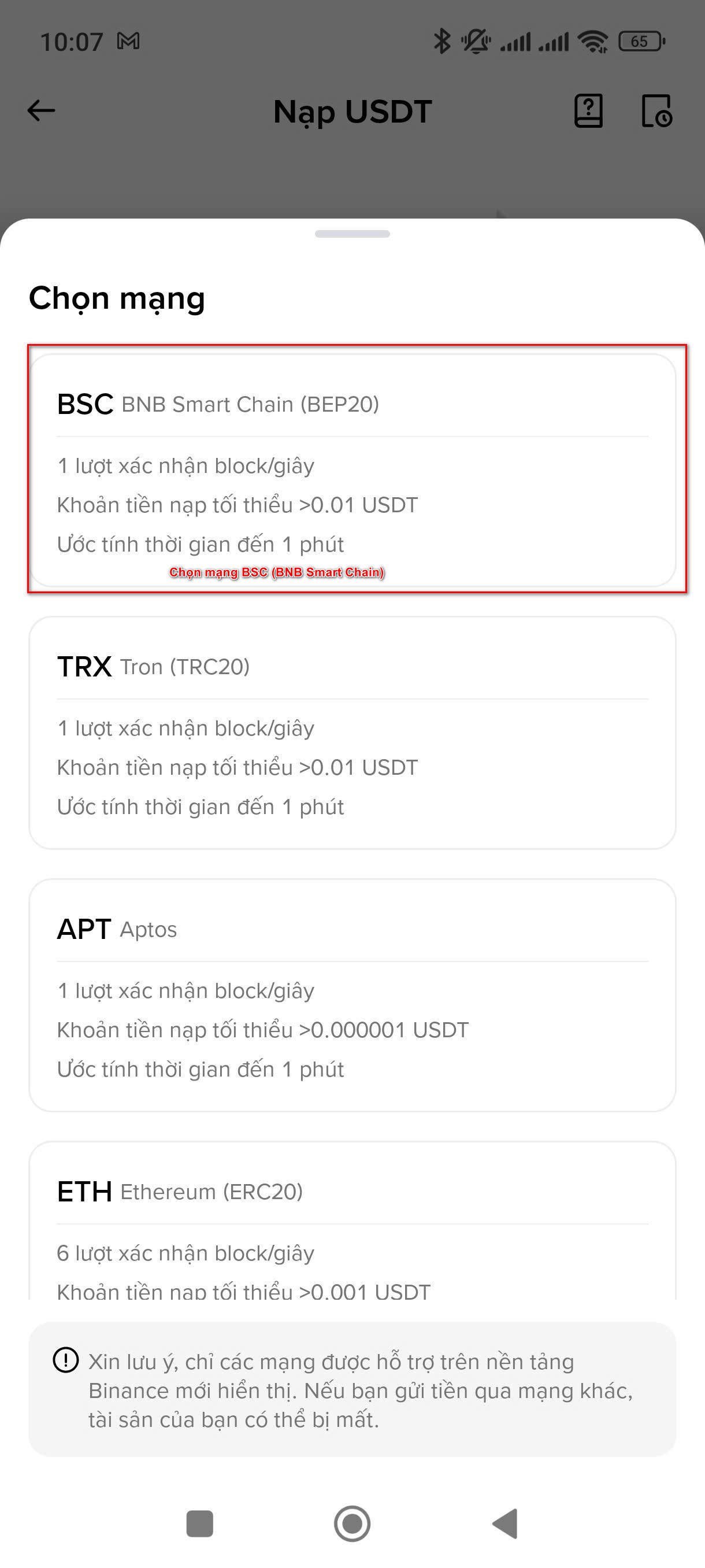Select the ETH Ethereum (ERC20) network
705x1568 pixels.
coord(352,1223)
